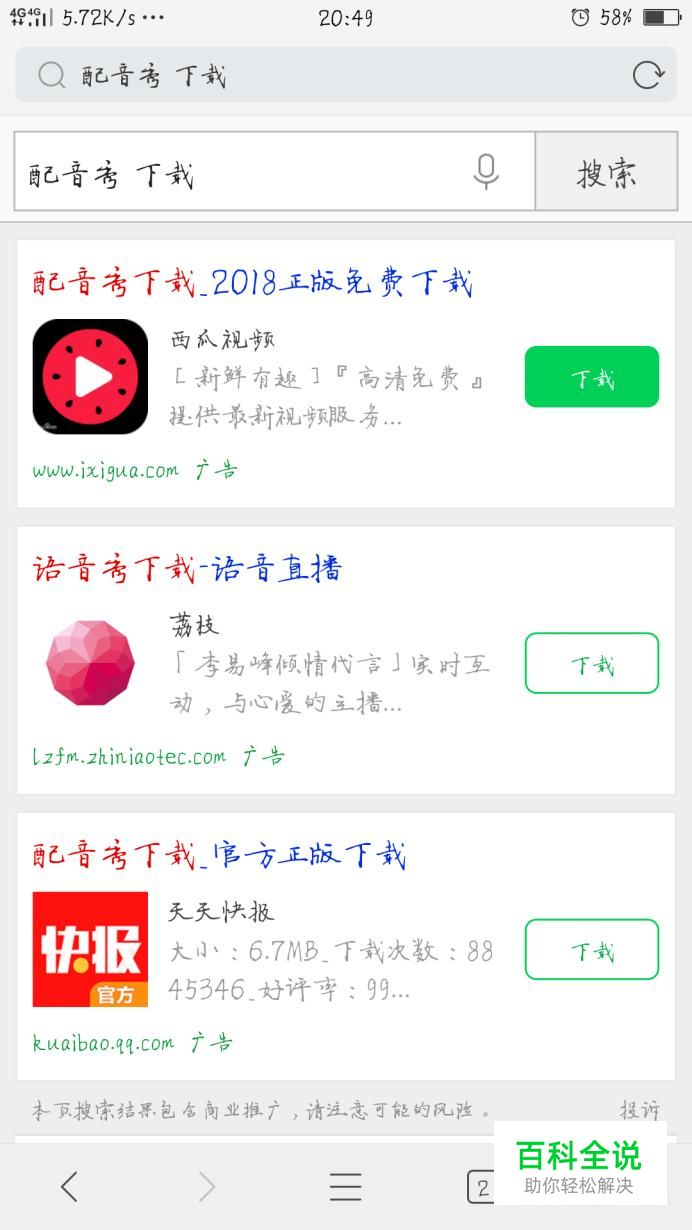Download 西瓜视频 using the green 下载 button
692x1230 pixels.
tap(591, 377)
